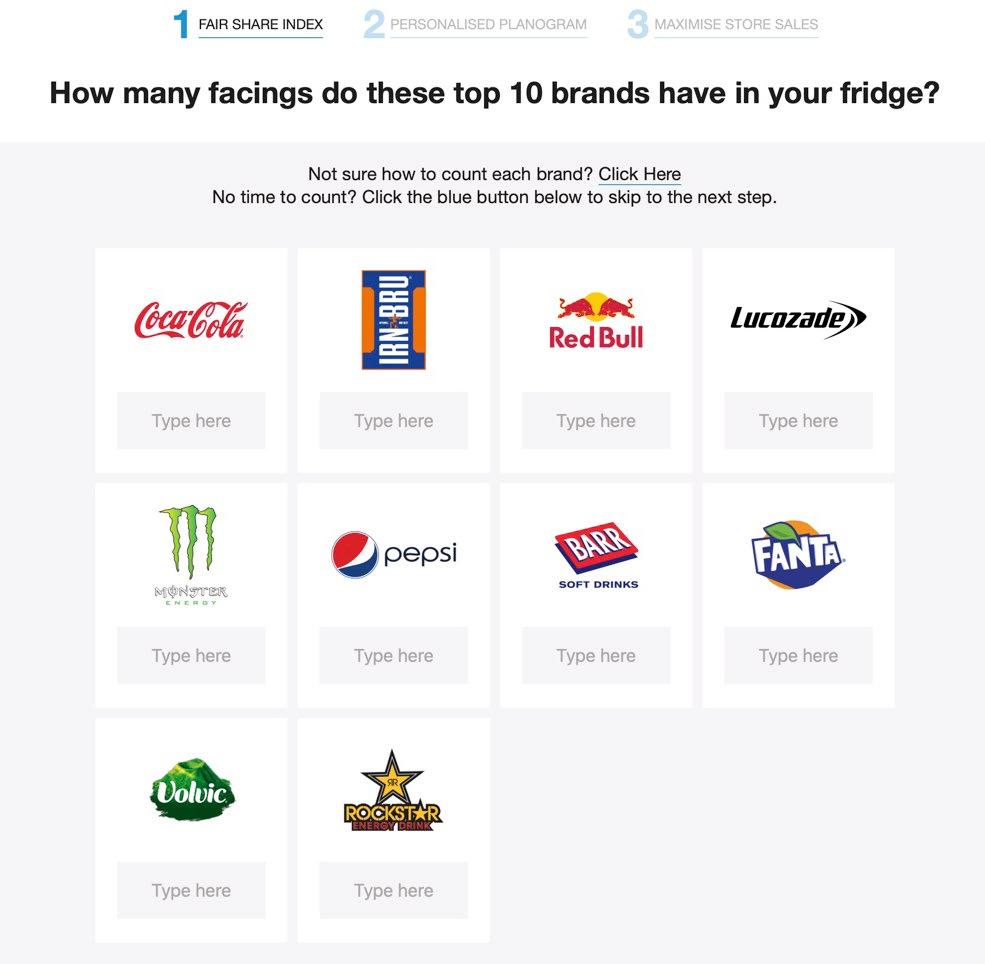Enter facings for Irn-Bru field

tap(393, 421)
